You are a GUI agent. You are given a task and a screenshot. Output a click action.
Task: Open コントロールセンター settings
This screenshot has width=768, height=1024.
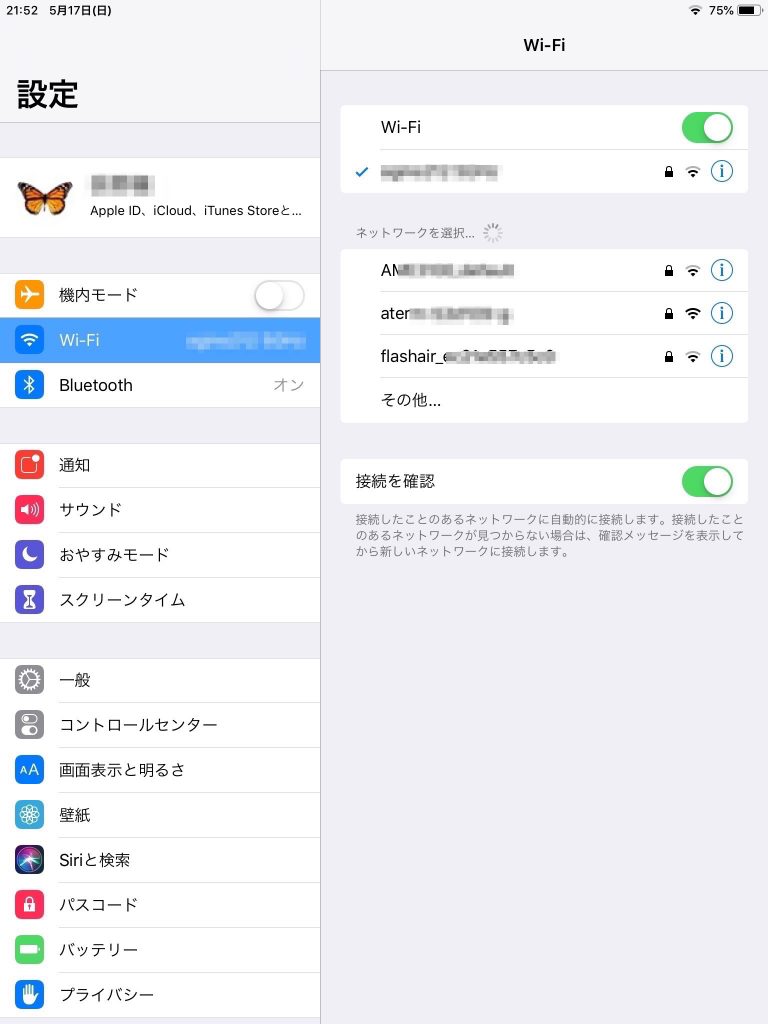(160, 725)
